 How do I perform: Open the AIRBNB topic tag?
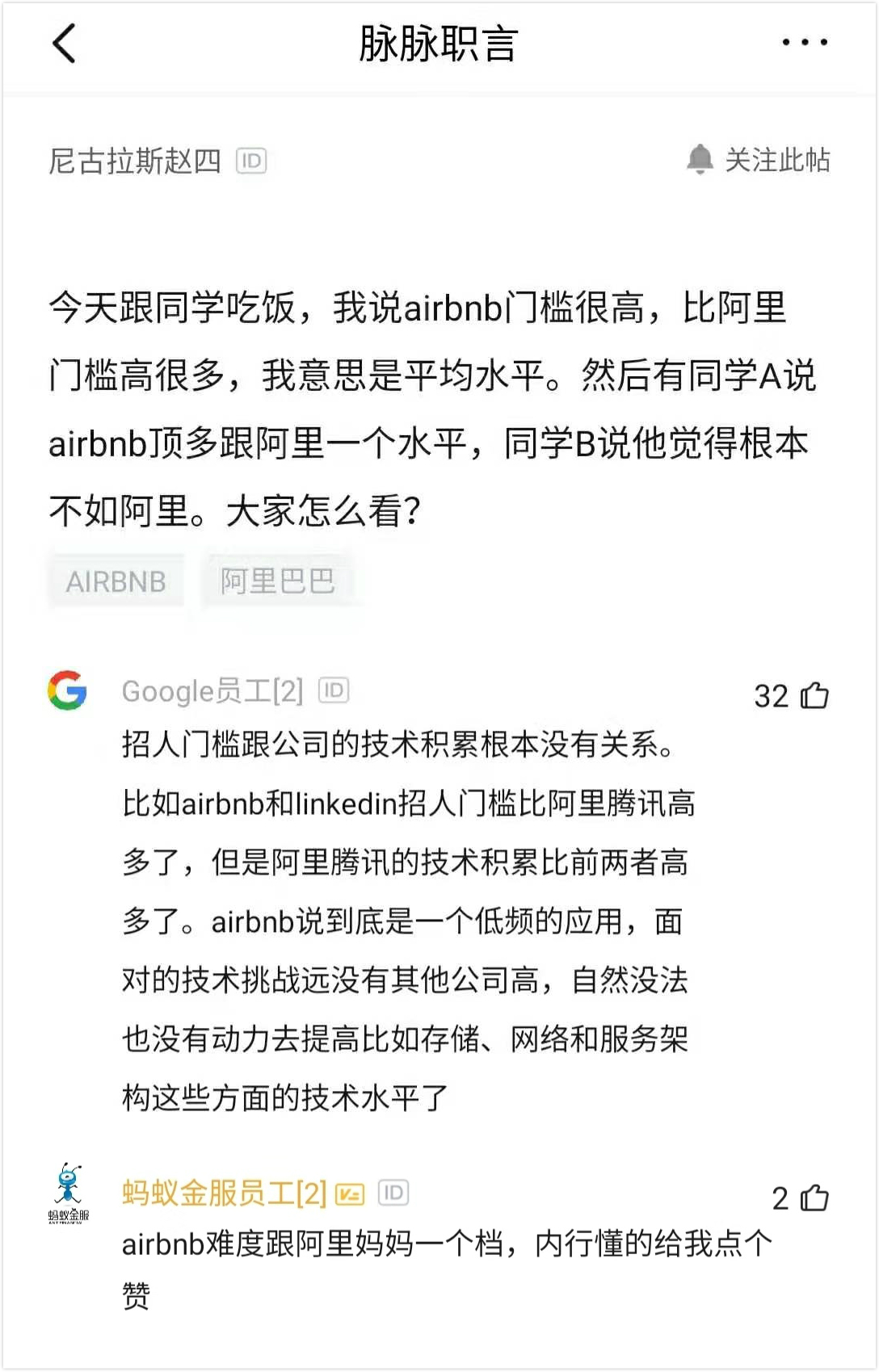116,581
